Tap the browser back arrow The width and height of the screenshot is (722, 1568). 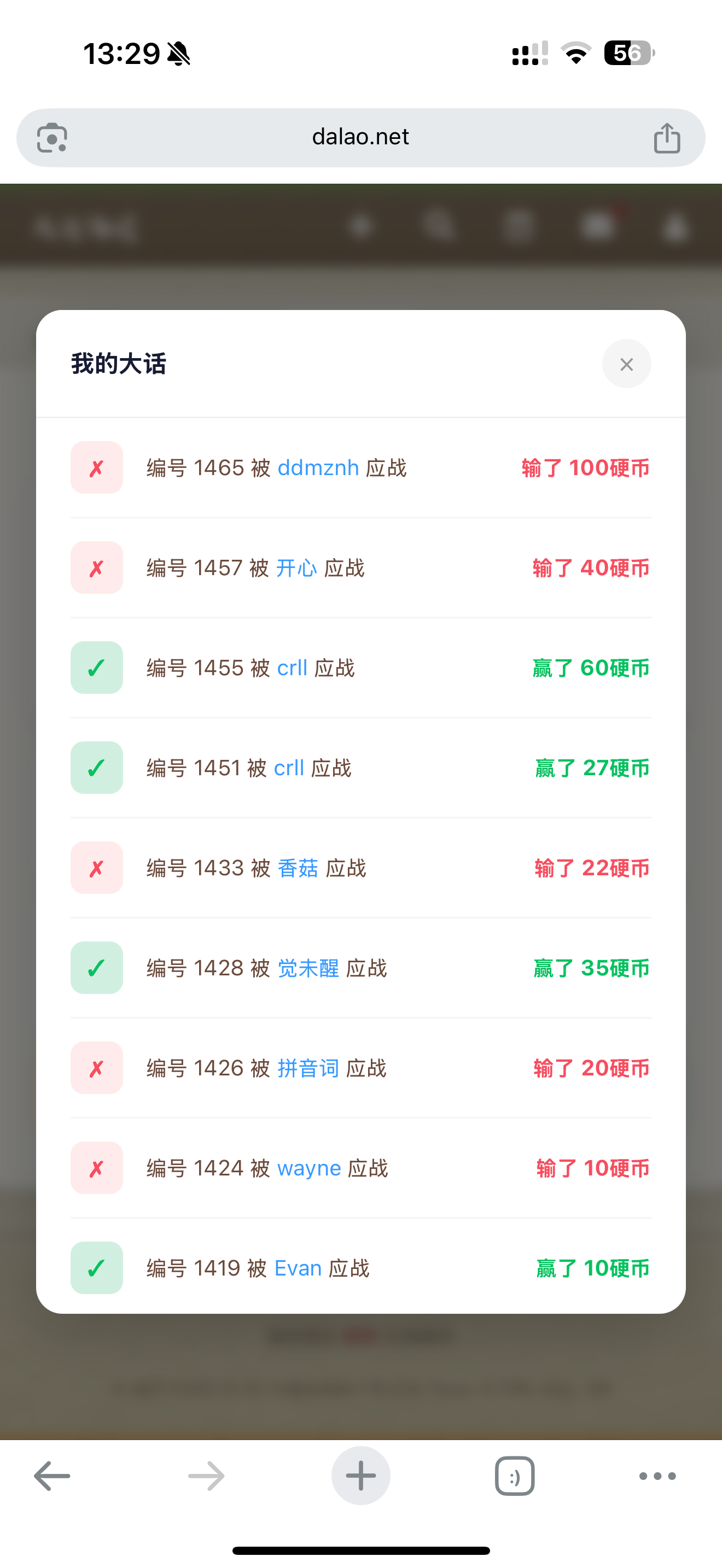coord(51,1476)
